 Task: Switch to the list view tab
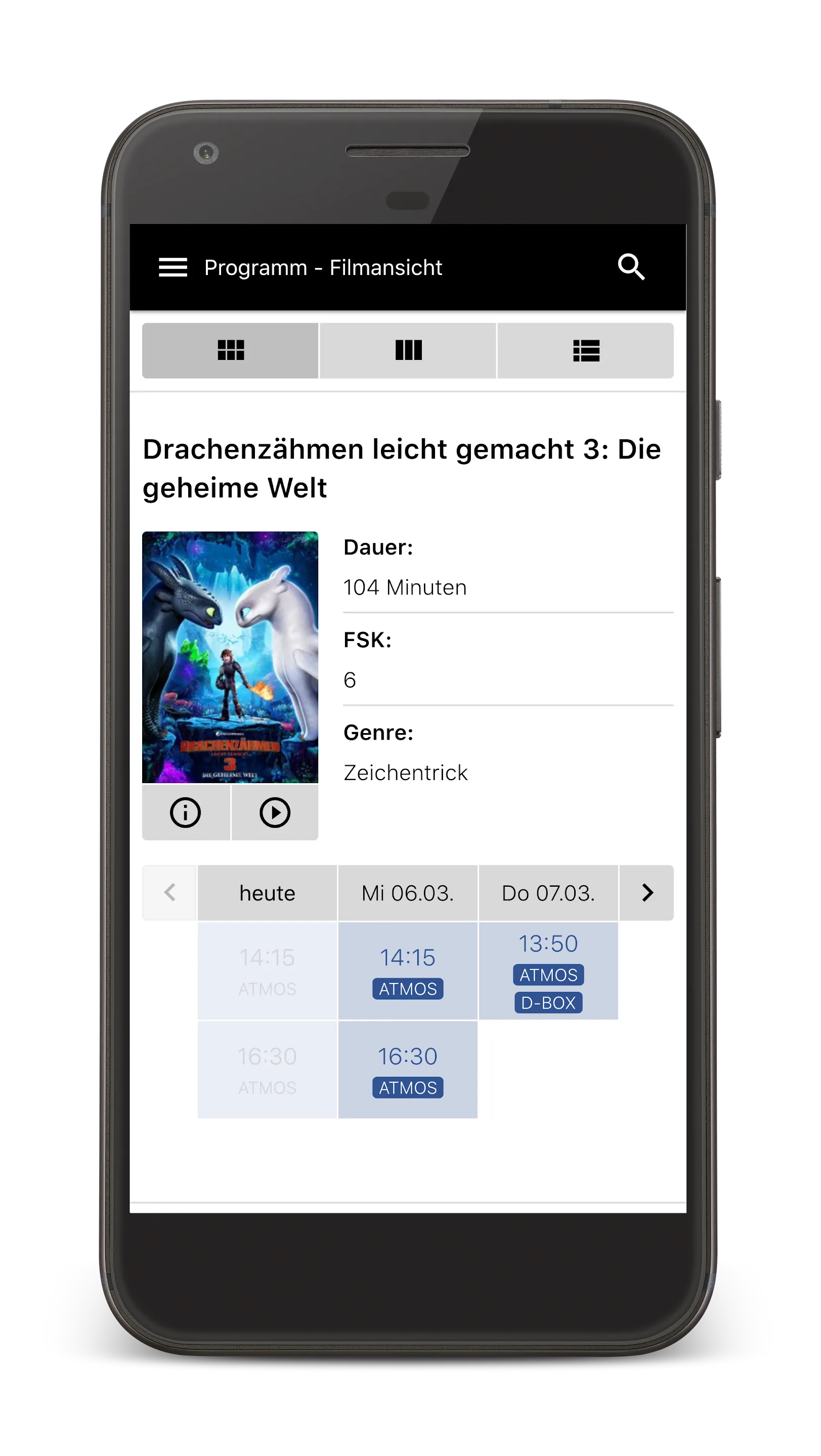[586, 350]
